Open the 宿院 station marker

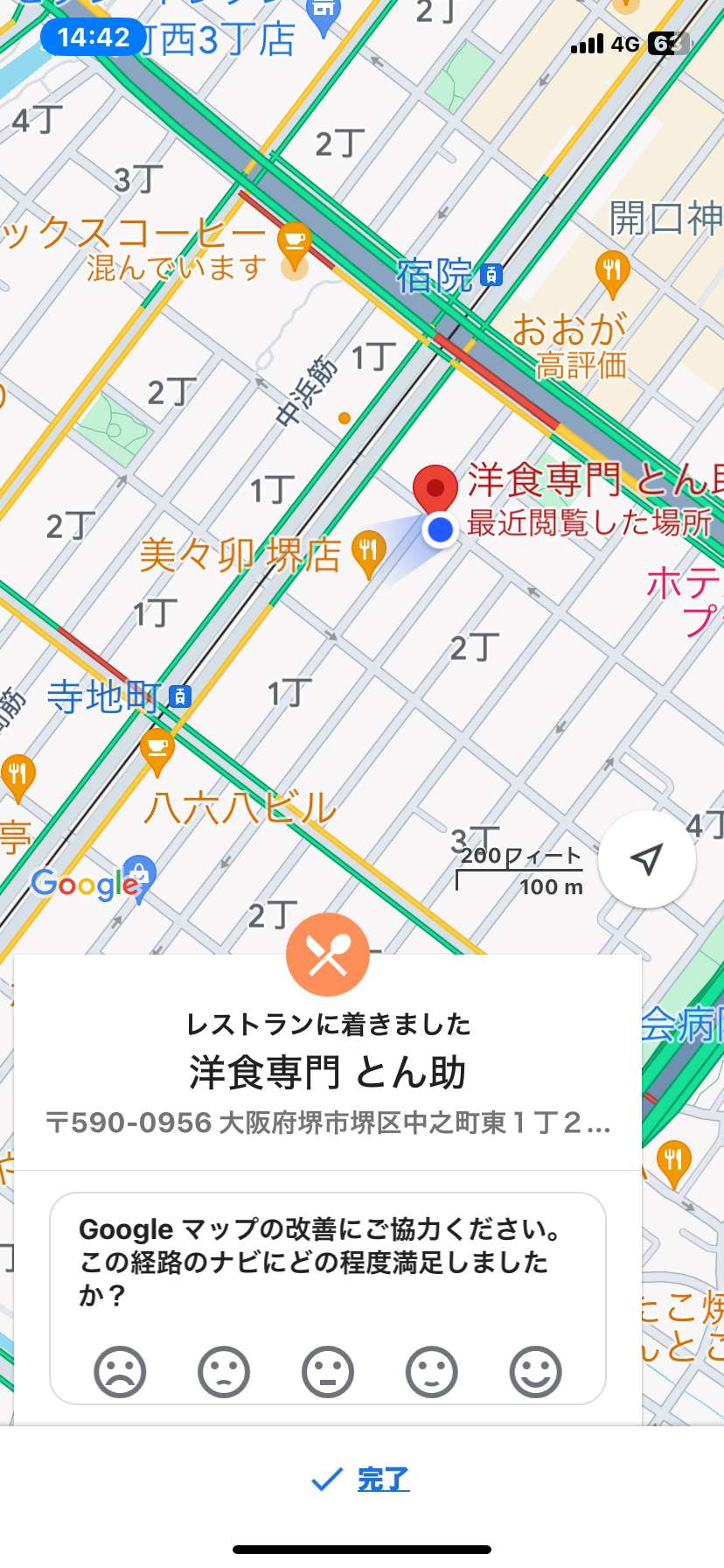click(492, 275)
